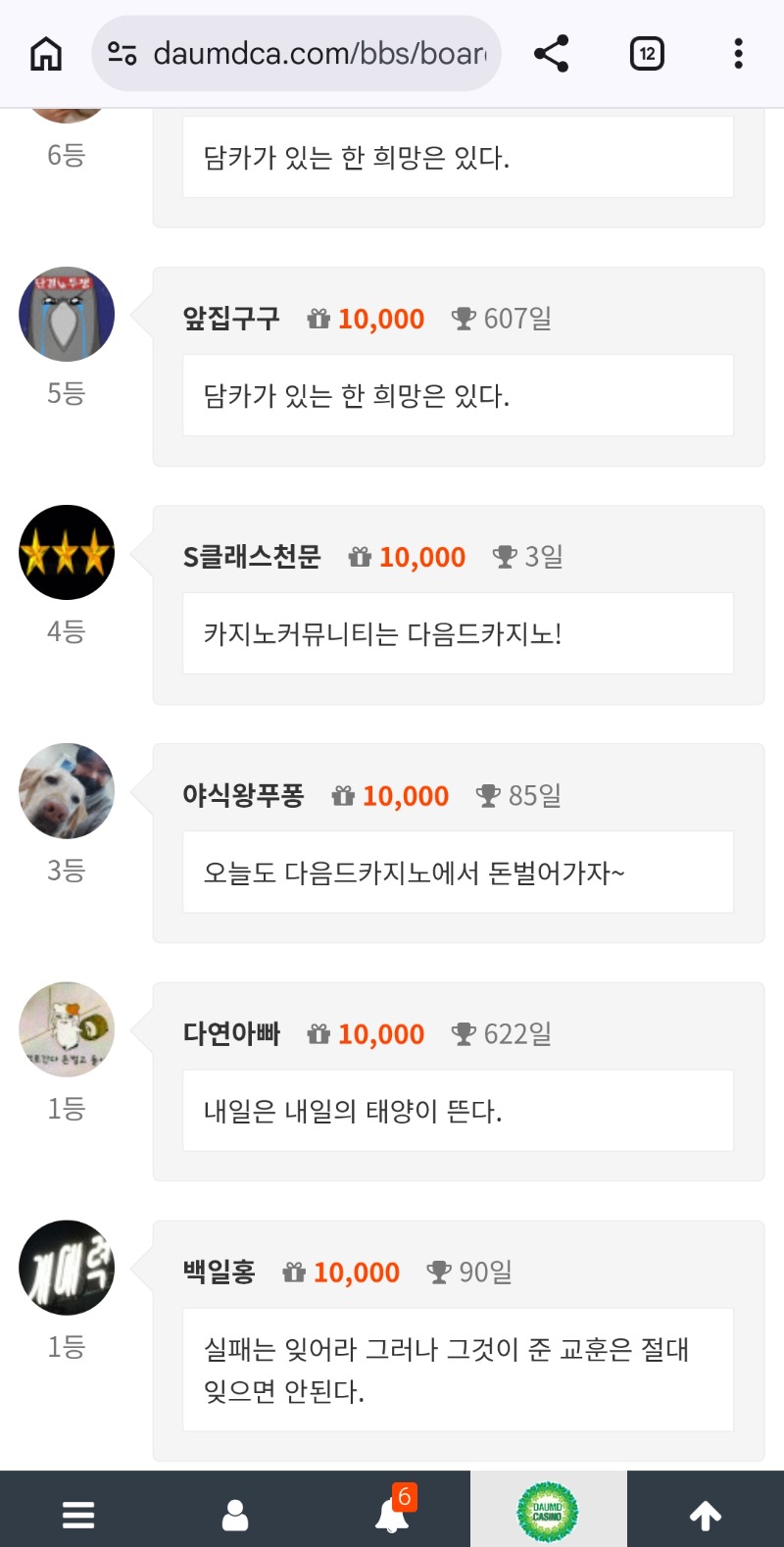Jump back to top with the arrow
Viewport: 784px width, 1547px height.
click(706, 1515)
